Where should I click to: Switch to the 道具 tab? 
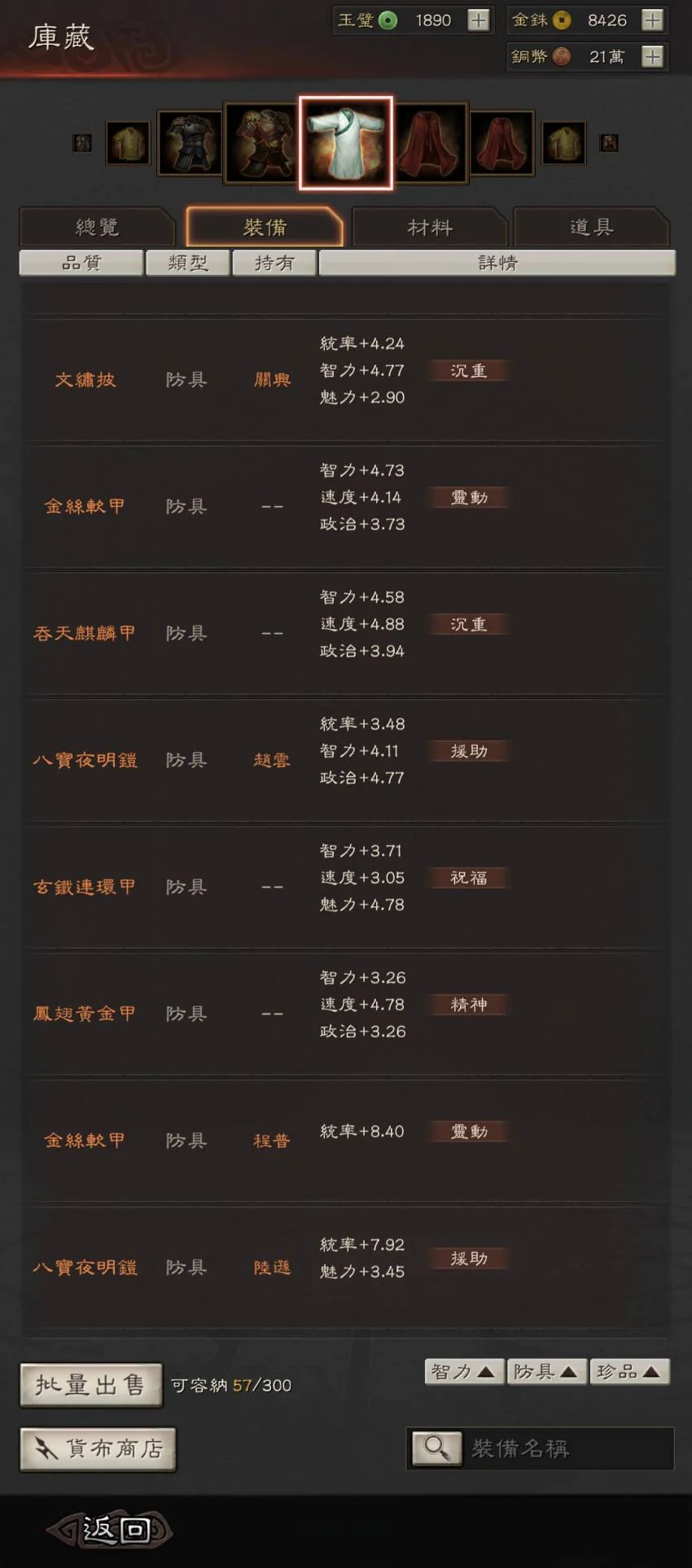pos(591,227)
